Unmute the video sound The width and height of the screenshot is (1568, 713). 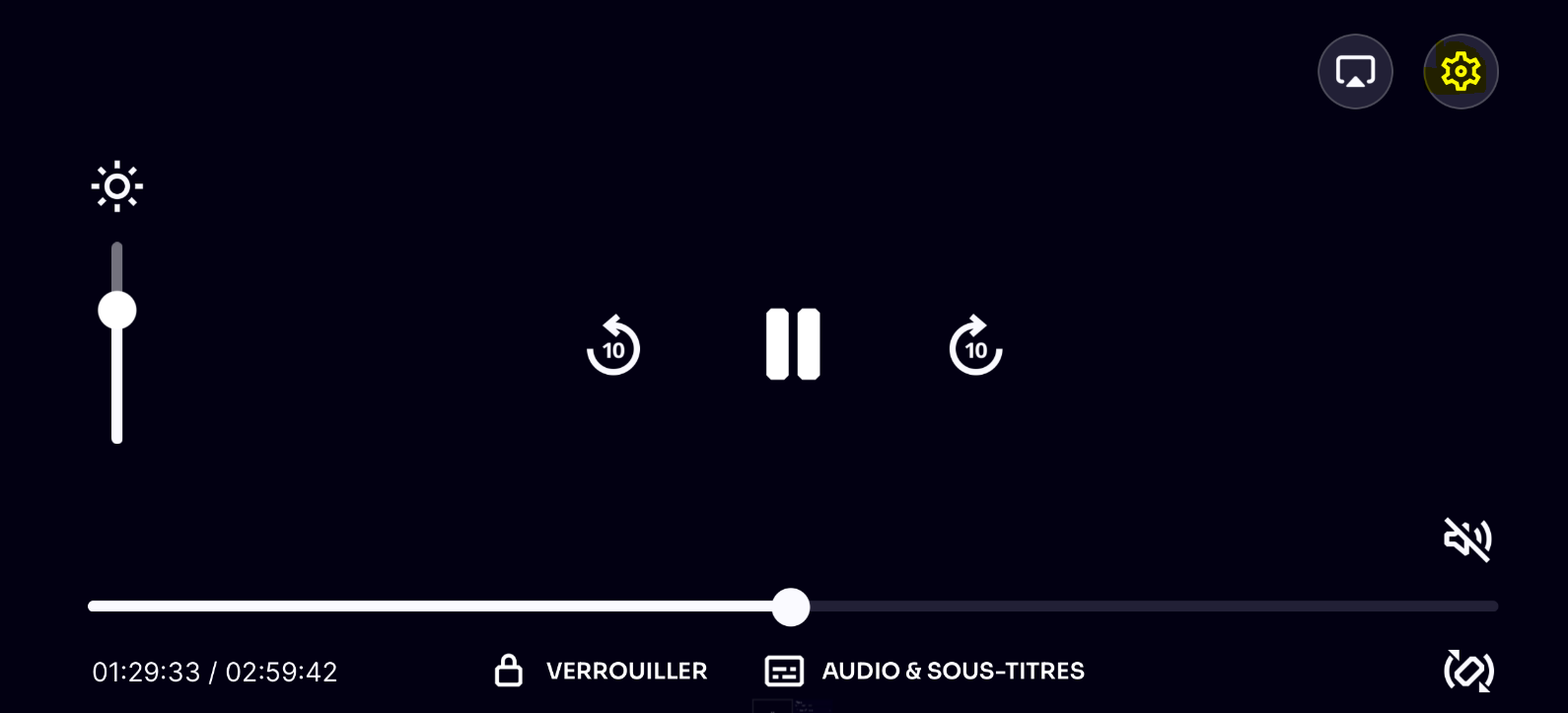1467,539
